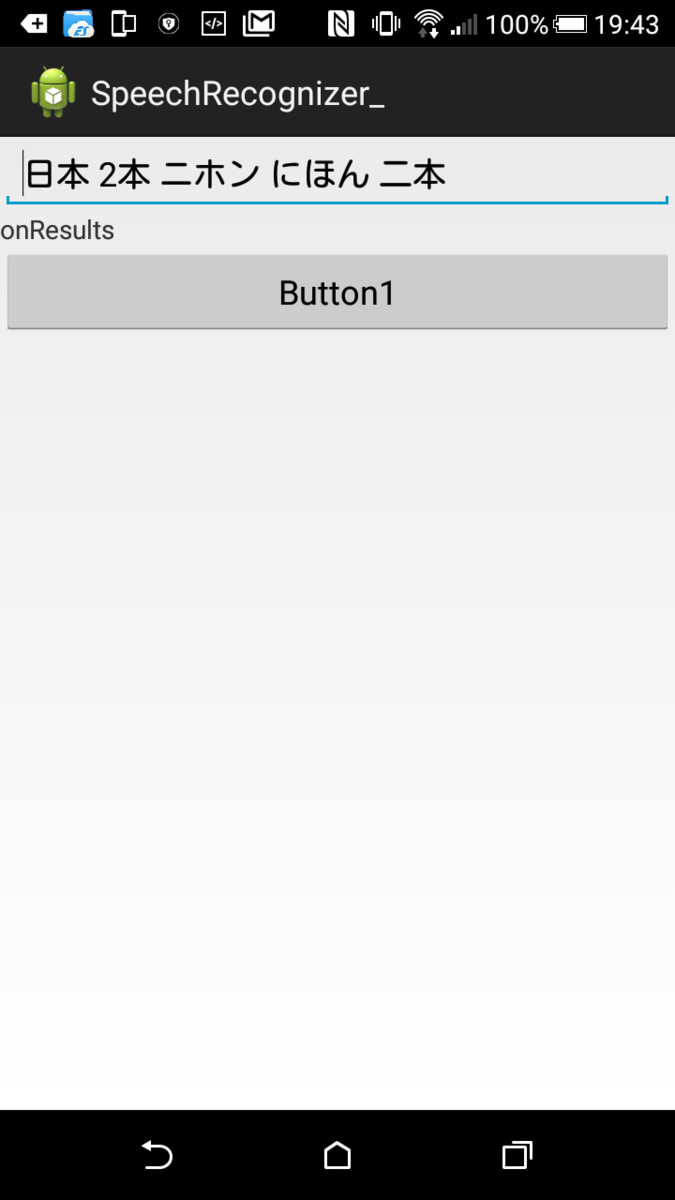Image resolution: width=675 pixels, height=1200 pixels.
Task: Tap the Button1 button
Action: point(337,292)
